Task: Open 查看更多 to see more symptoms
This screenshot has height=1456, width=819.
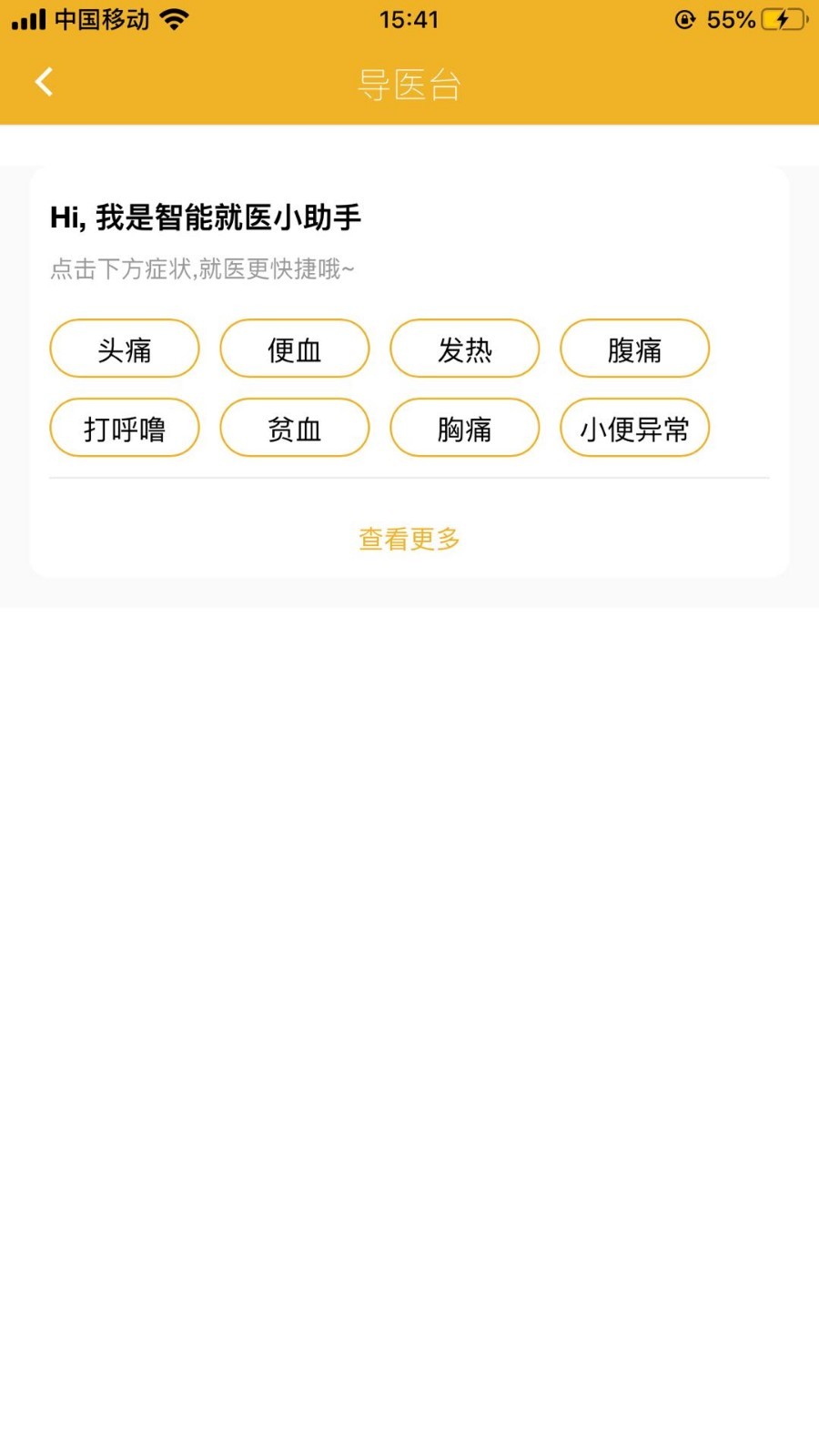Action: tap(409, 539)
